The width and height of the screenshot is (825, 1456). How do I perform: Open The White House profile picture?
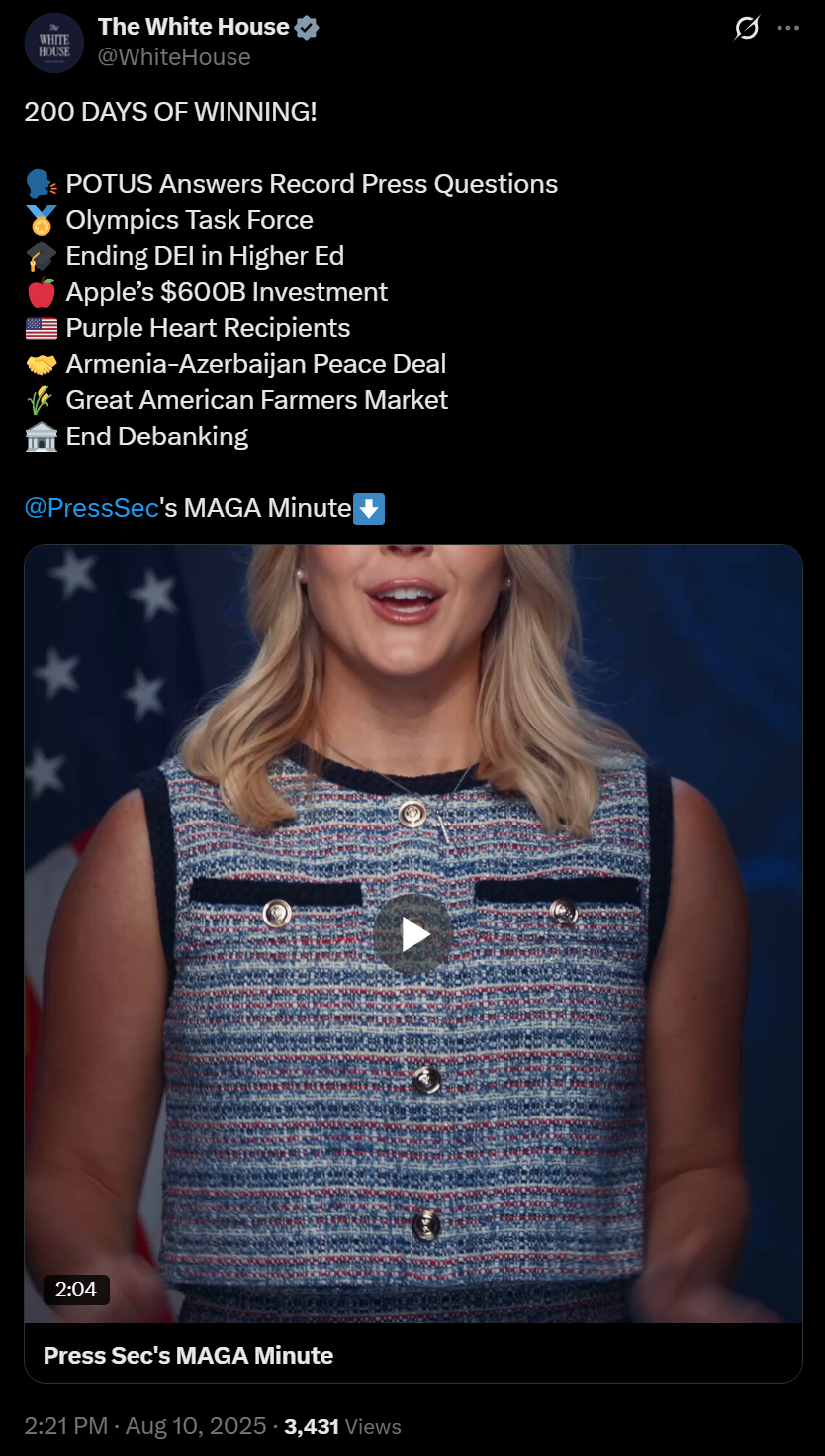pos(54,44)
